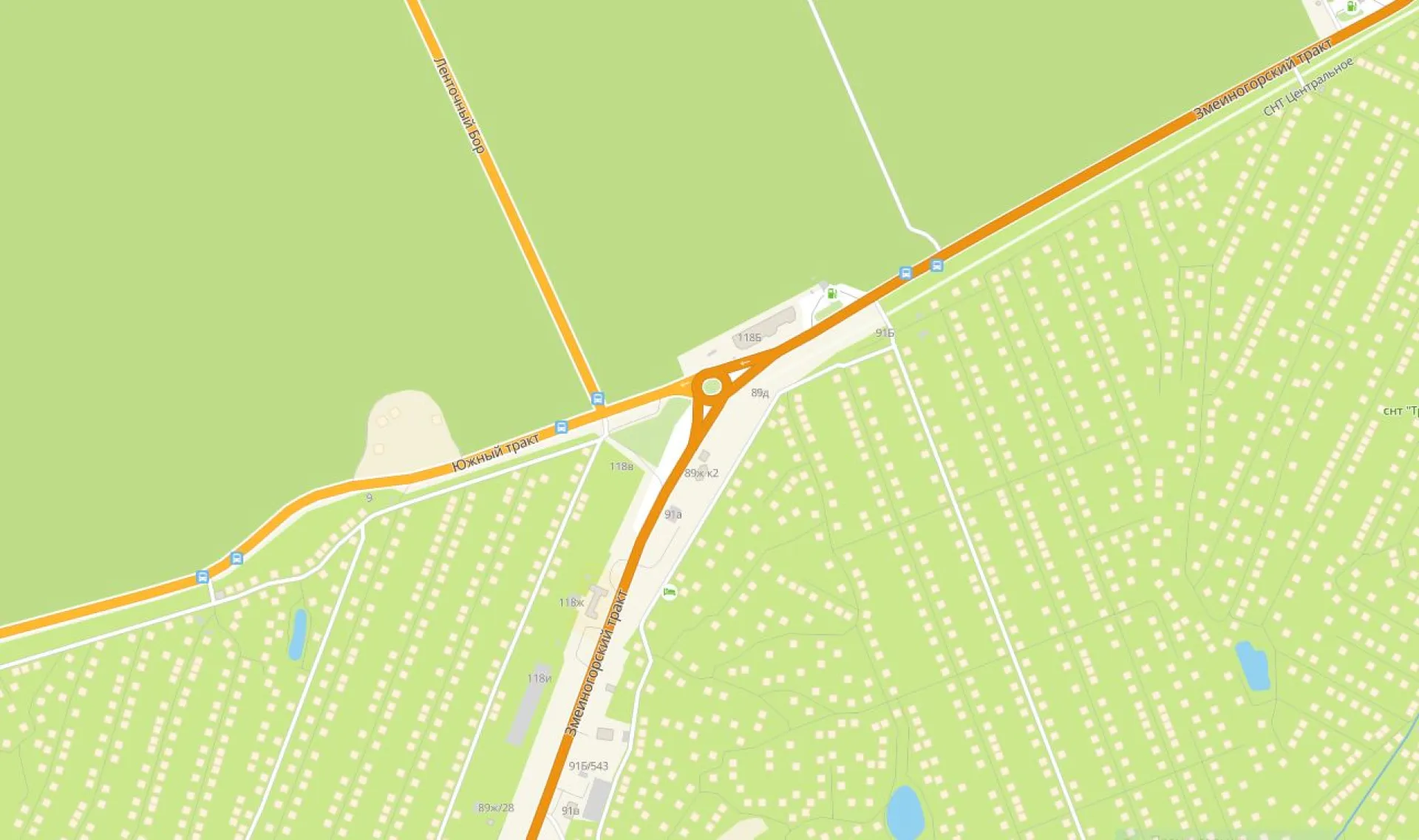The width and height of the screenshot is (1419, 840).
Task: Open building 91Б/543 details
Action: tap(588, 766)
